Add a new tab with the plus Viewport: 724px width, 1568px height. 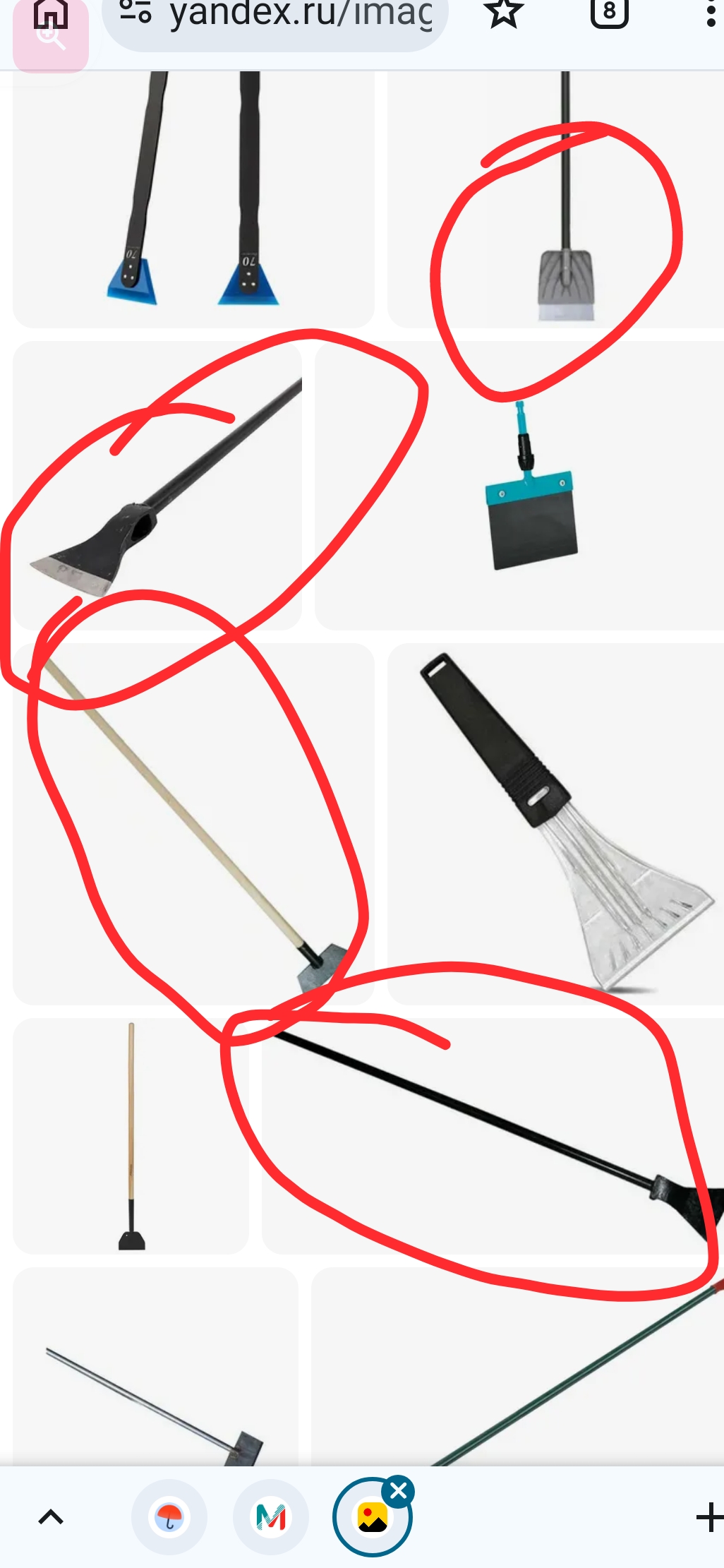tap(708, 1516)
